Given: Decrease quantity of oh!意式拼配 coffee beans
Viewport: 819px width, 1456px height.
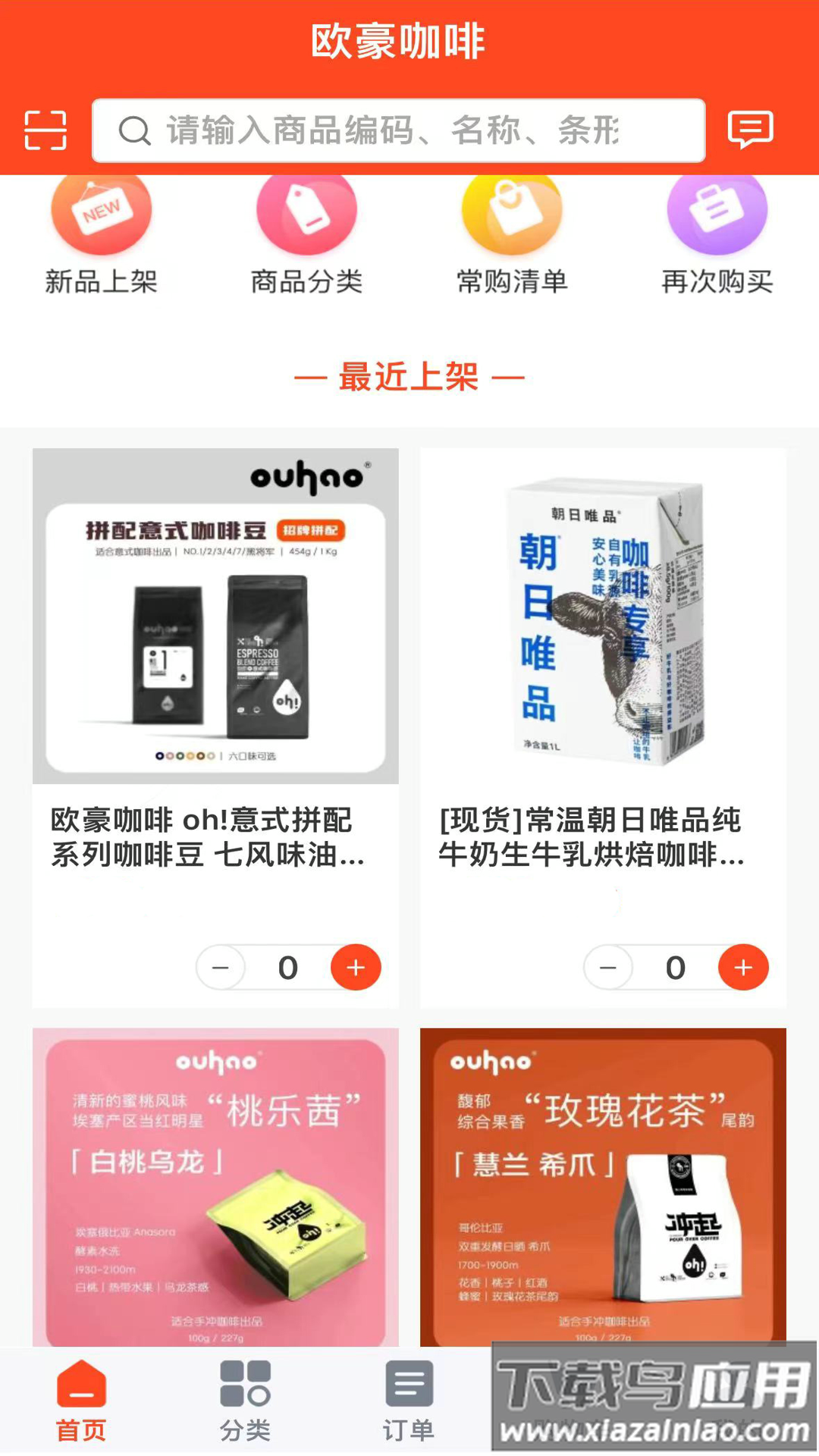Looking at the screenshot, I should [x=221, y=968].
